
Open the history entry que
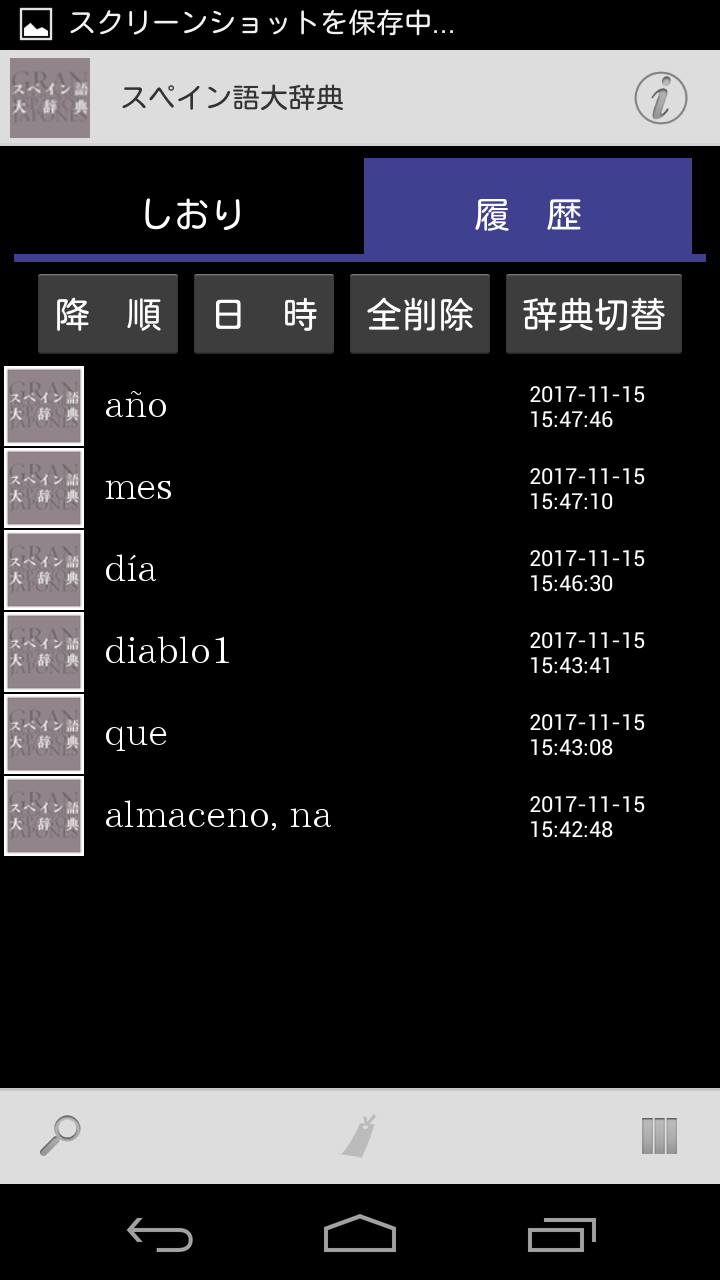click(x=360, y=734)
